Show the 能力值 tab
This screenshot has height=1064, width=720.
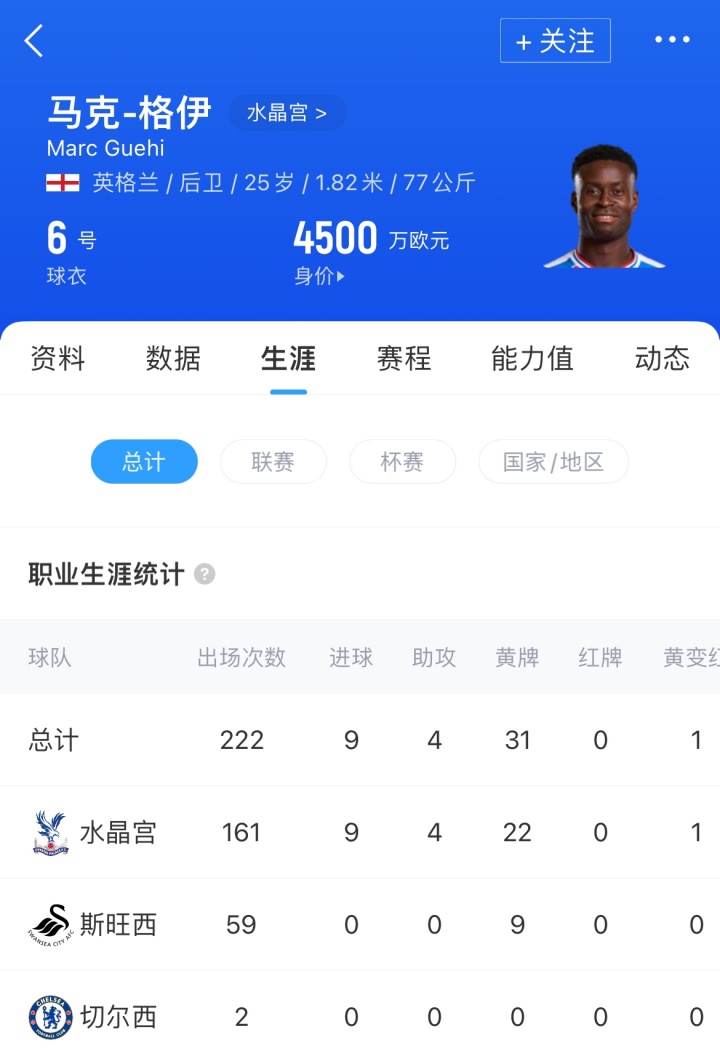point(532,358)
